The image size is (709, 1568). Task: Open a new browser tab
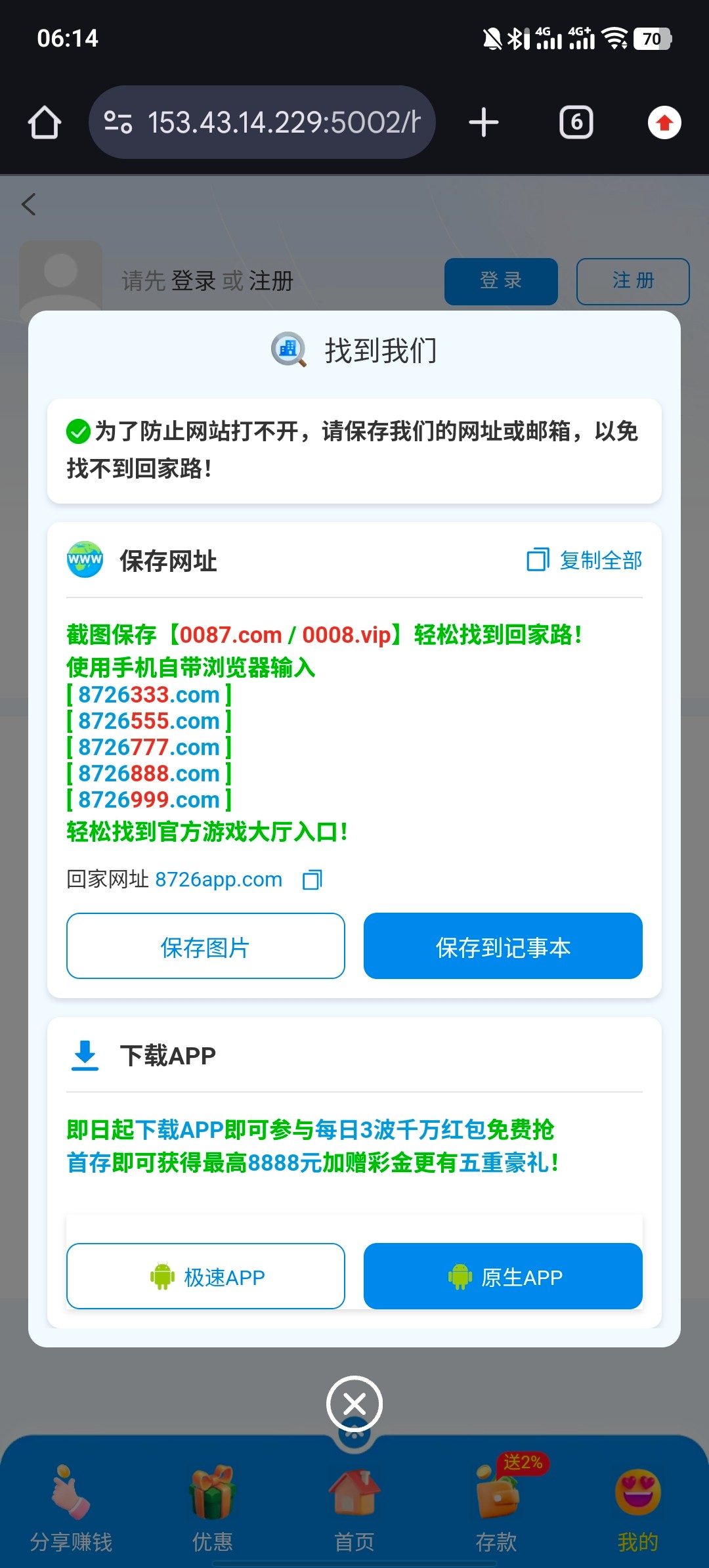484,123
